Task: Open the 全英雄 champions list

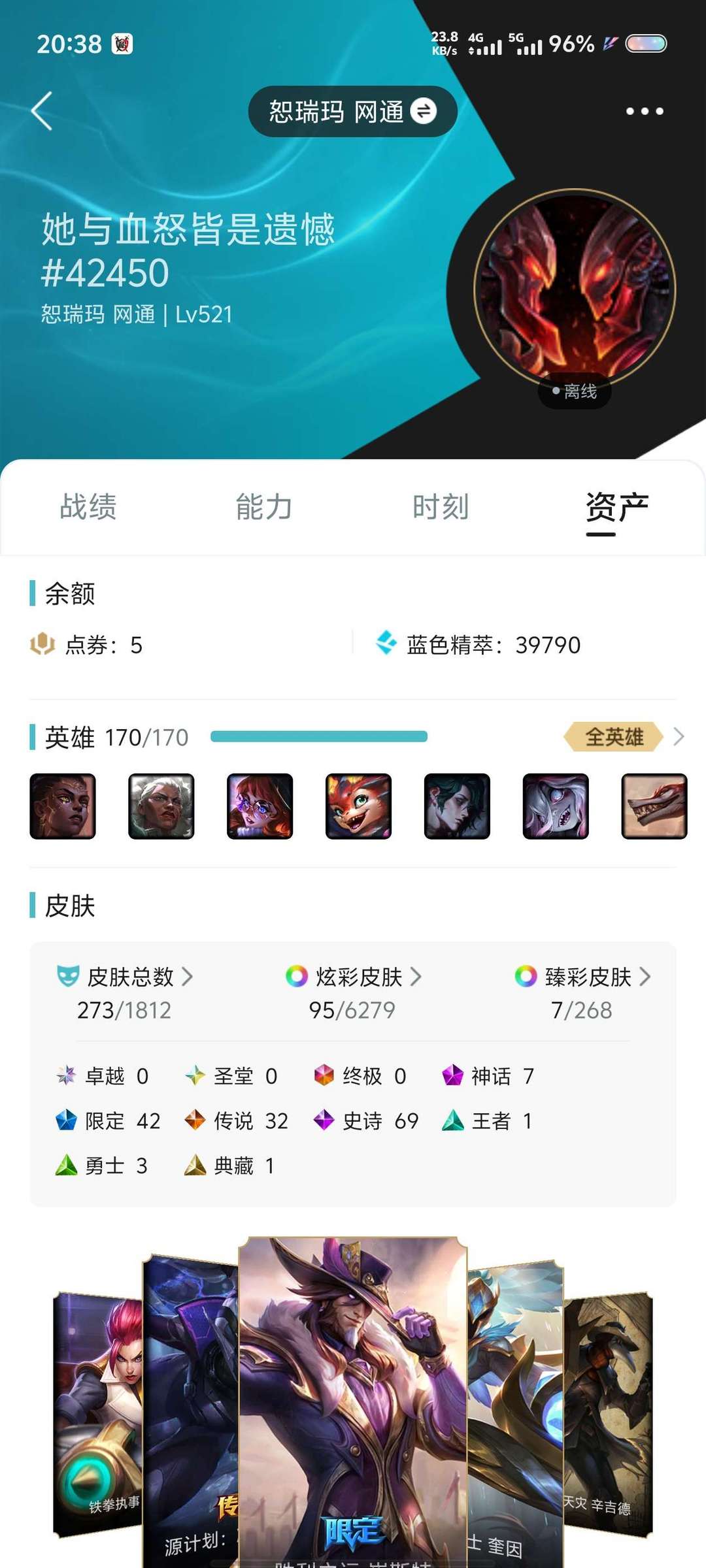Action: (x=623, y=737)
